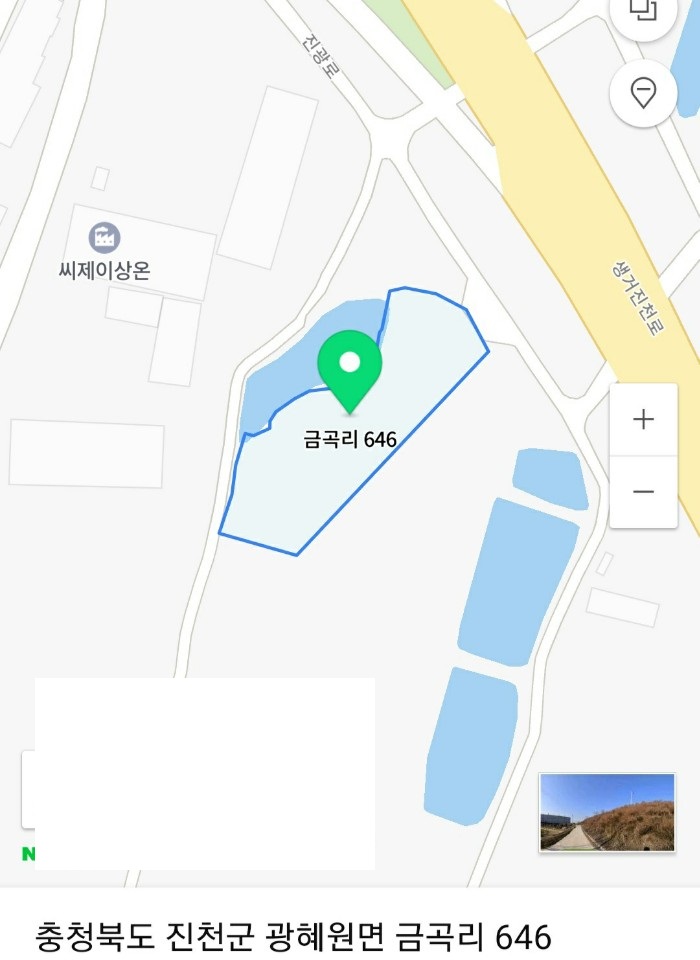
Task: Select the 씨제이상온 factory place marker
Action: coord(104,238)
